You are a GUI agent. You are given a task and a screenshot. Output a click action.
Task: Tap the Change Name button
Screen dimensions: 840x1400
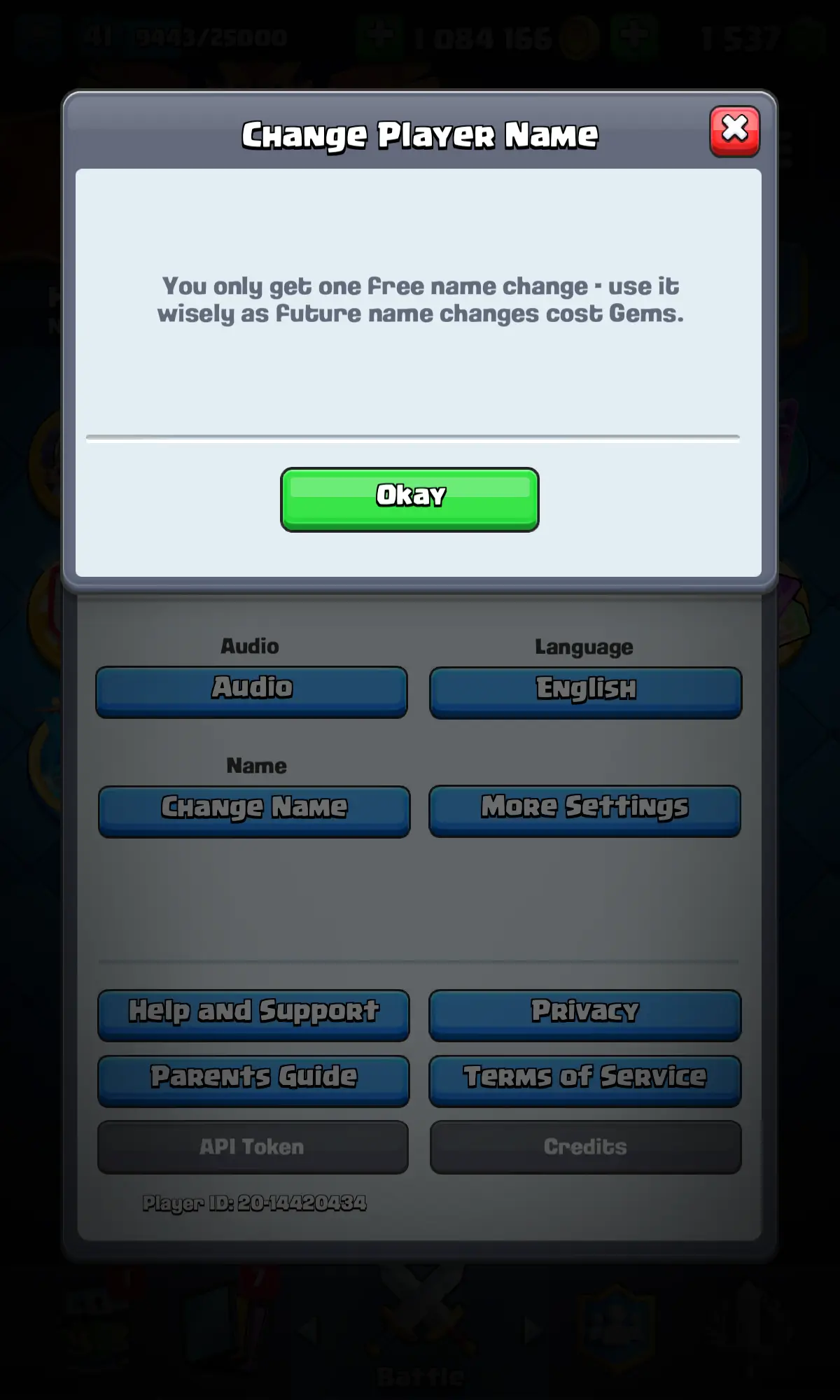254,811
